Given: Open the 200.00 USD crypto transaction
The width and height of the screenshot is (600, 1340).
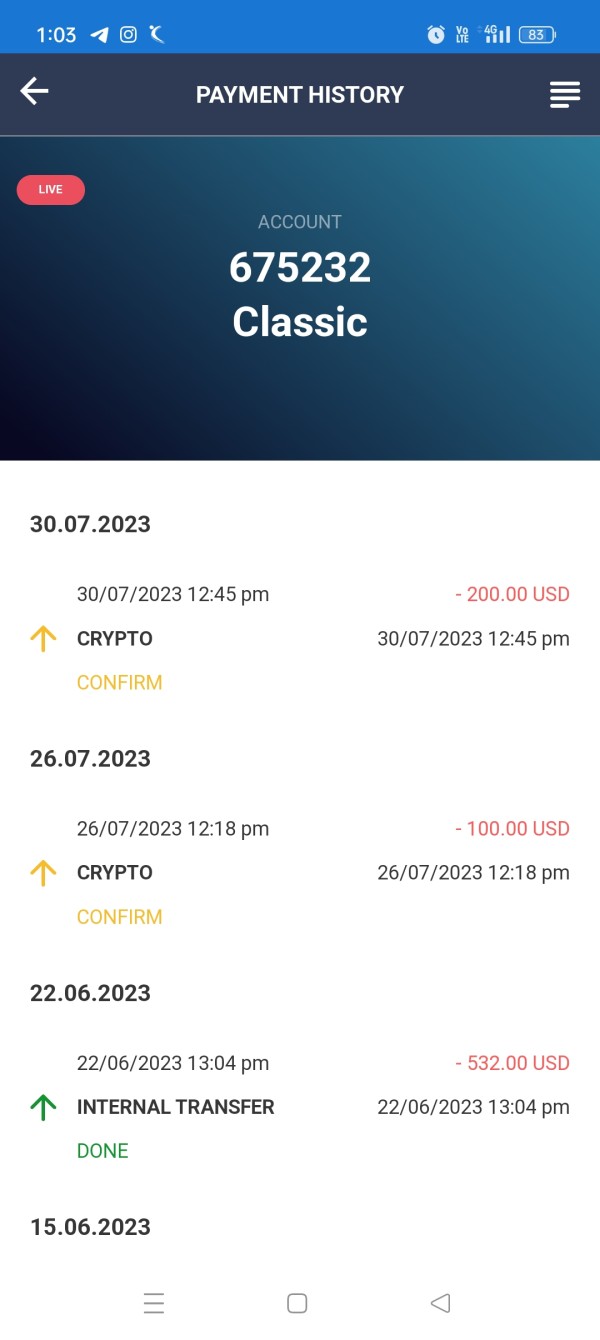Looking at the screenshot, I should pyautogui.click(x=300, y=638).
